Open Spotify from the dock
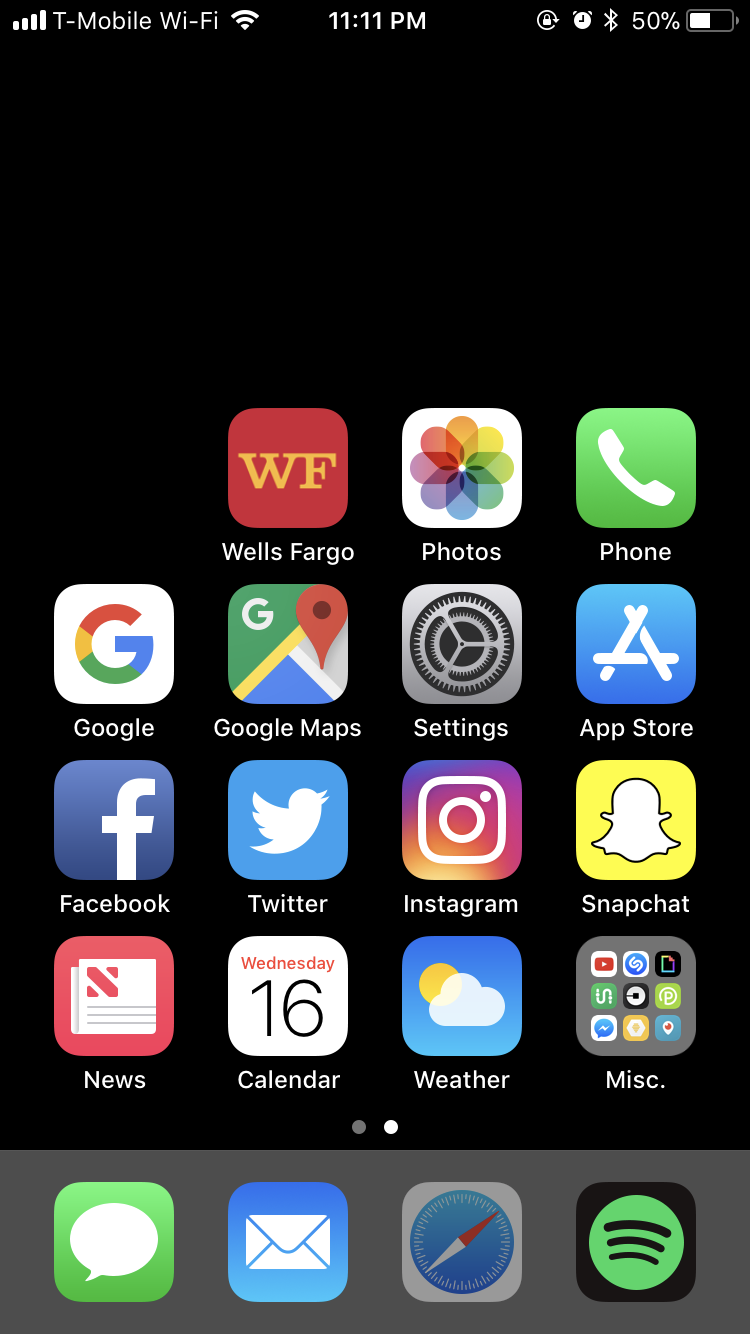Image resolution: width=750 pixels, height=1334 pixels. click(x=636, y=1242)
